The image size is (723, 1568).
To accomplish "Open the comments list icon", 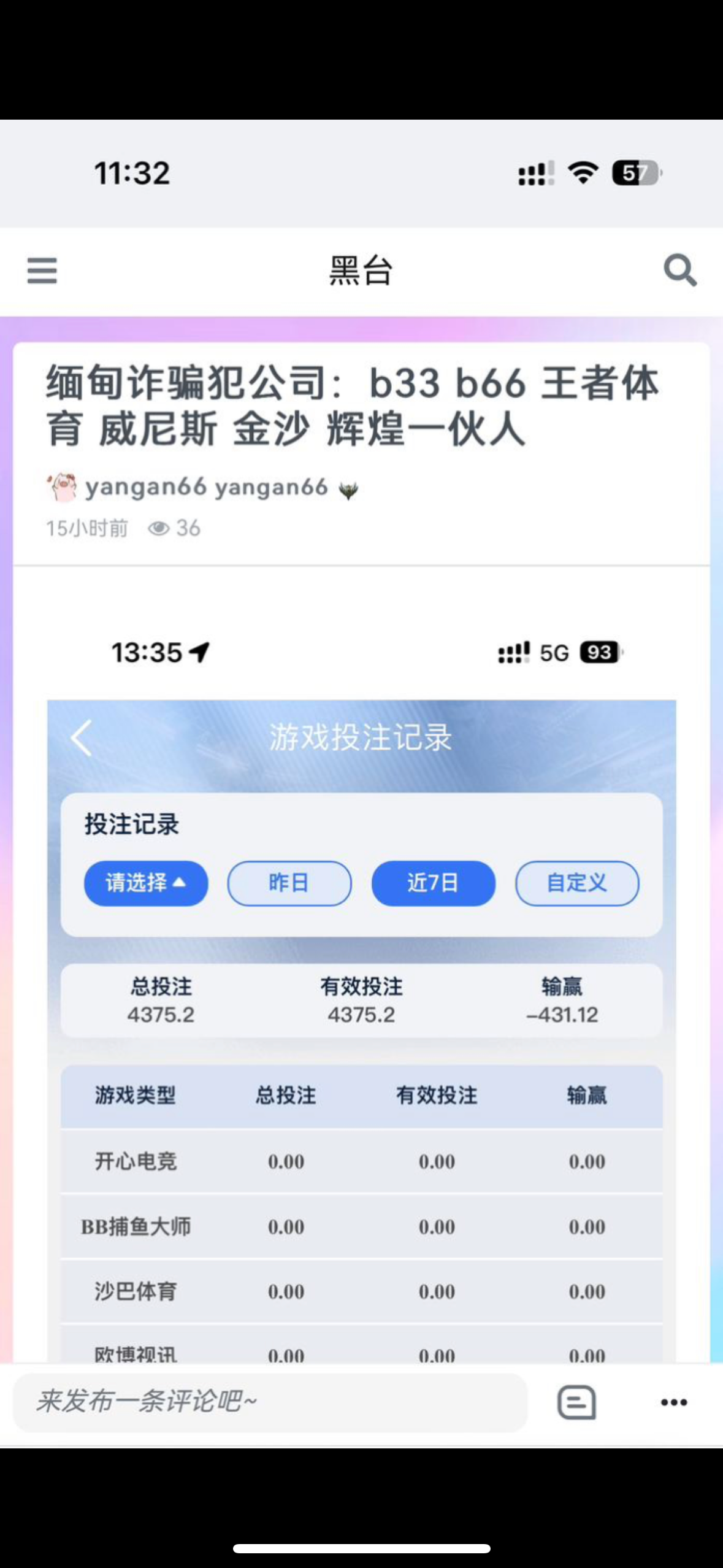I will [576, 1402].
